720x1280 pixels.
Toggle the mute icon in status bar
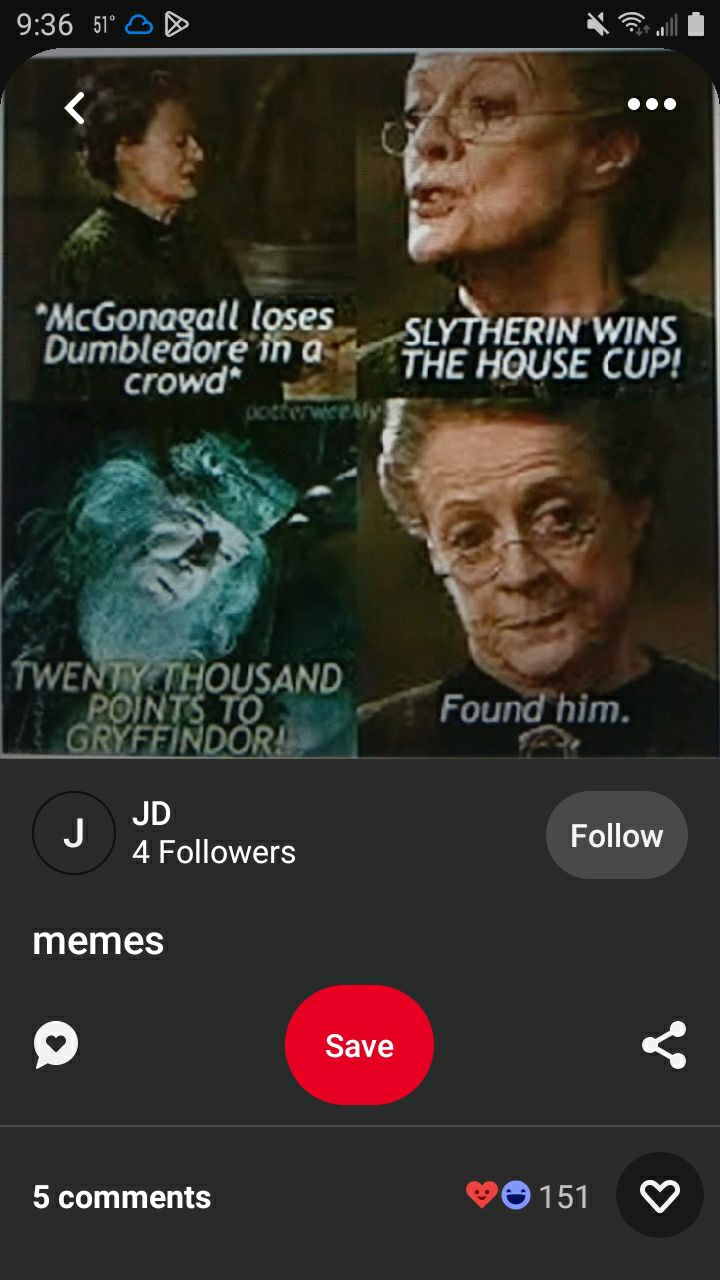coord(597,22)
